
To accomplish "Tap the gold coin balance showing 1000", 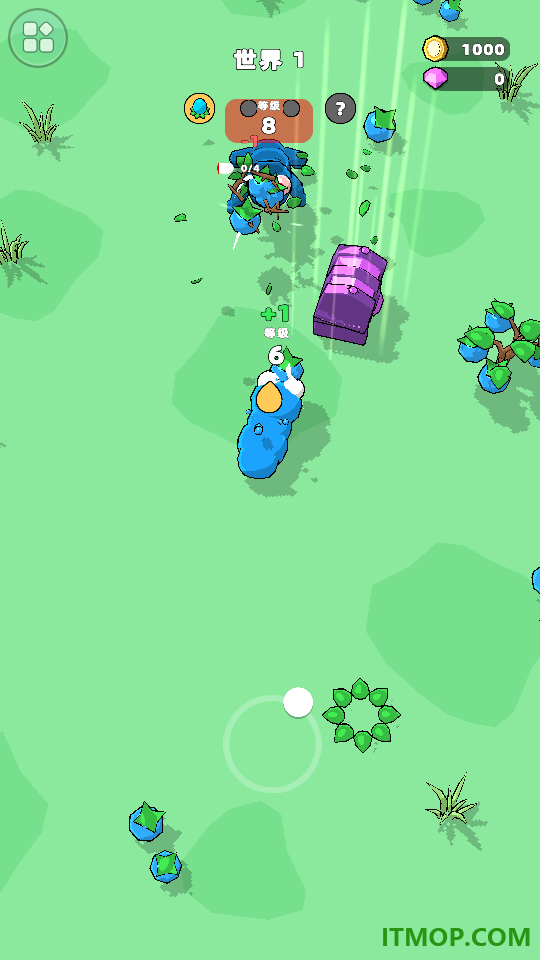I will [x=467, y=49].
